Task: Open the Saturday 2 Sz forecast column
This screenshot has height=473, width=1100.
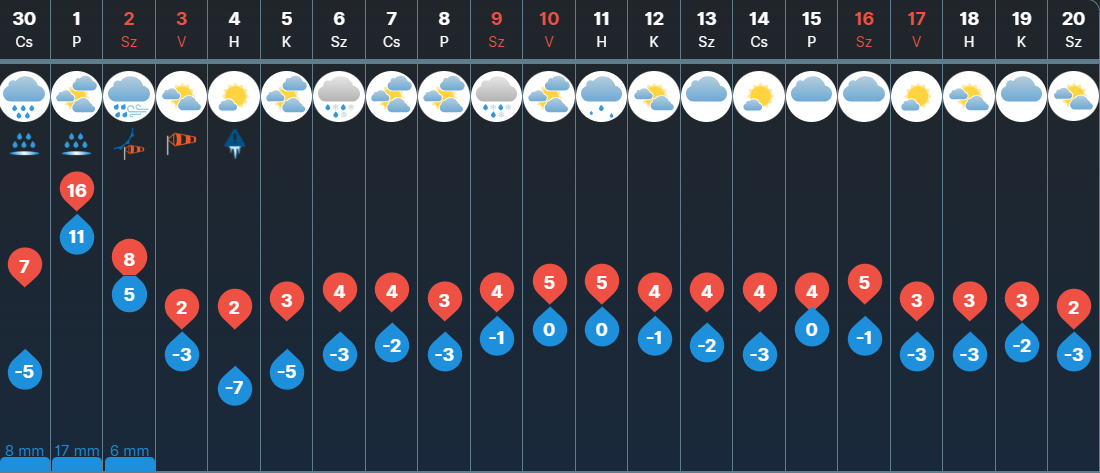Action: (129, 30)
